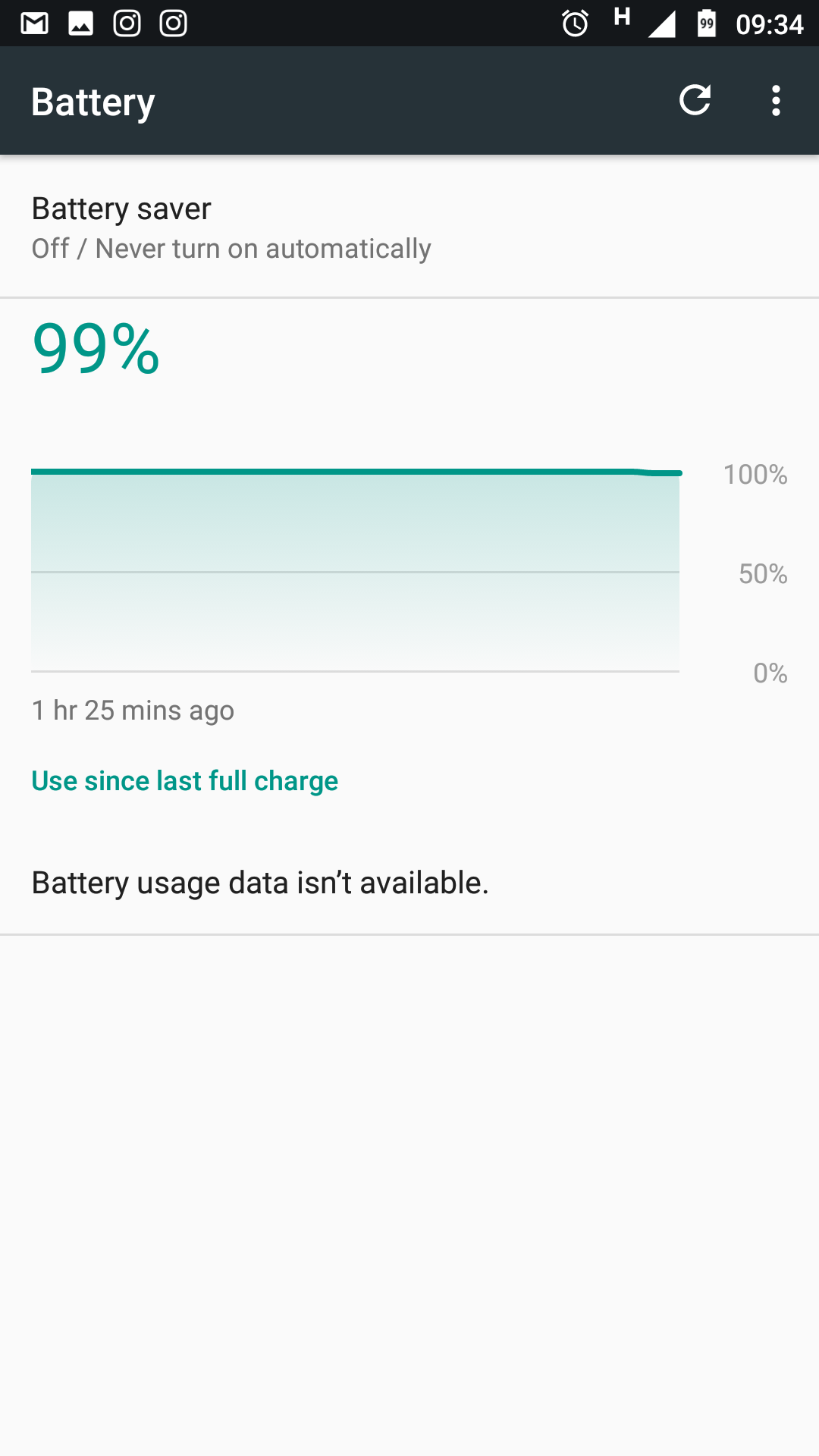Open the Battery overflow menu
This screenshot has height=1456, width=819.
777,99
